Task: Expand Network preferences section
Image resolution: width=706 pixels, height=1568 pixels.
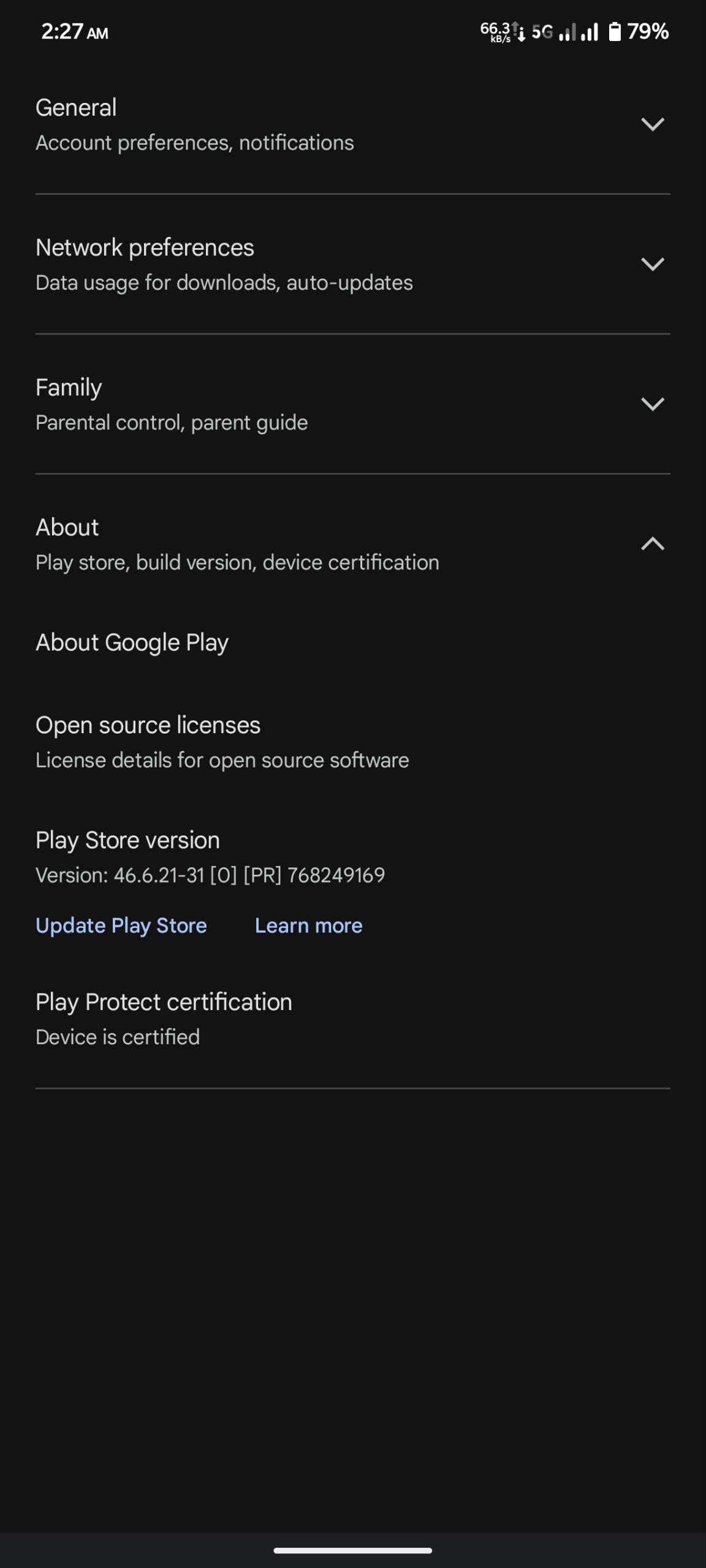Action: (x=352, y=264)
